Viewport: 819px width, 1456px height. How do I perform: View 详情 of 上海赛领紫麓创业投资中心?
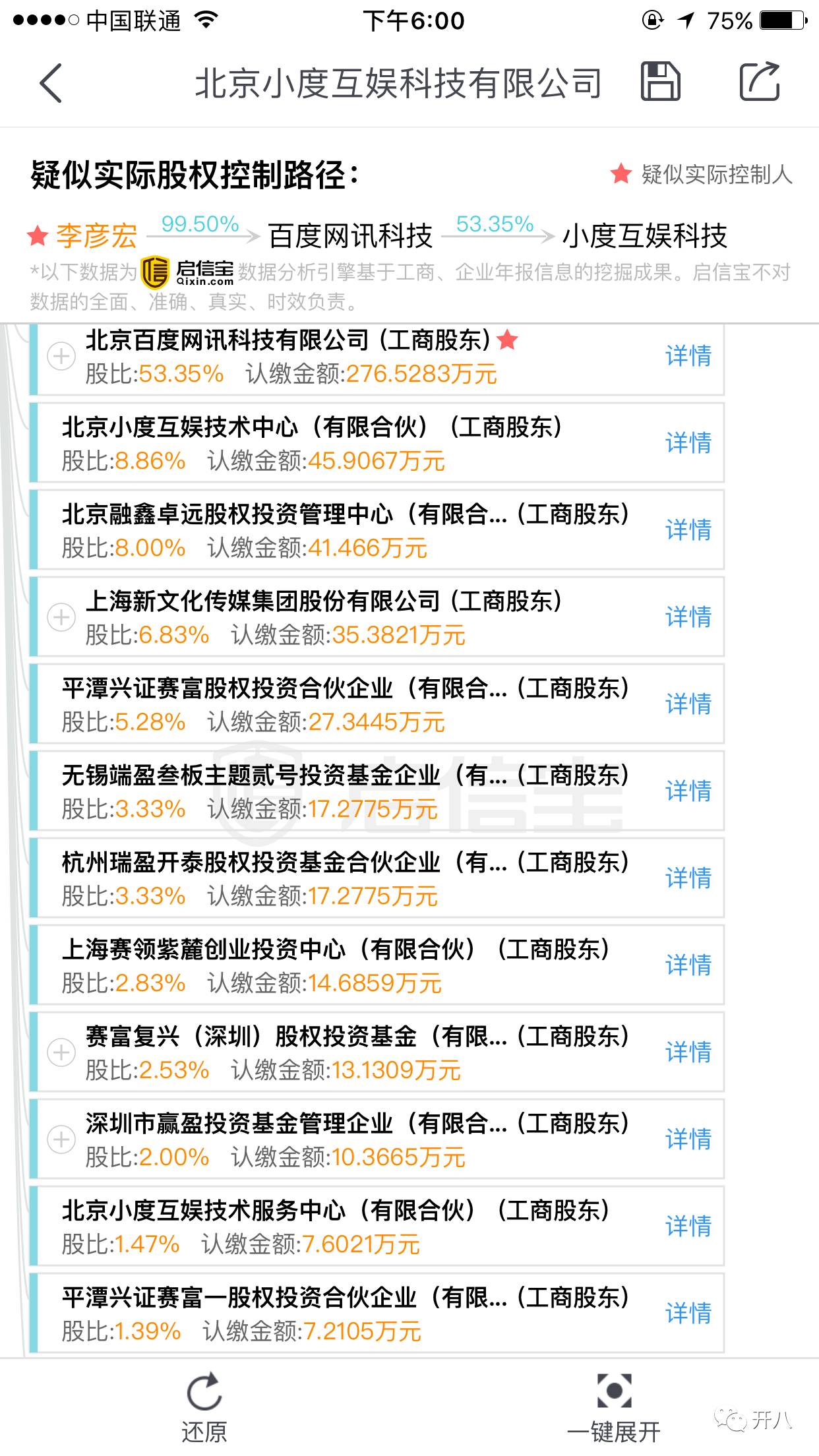688,965
